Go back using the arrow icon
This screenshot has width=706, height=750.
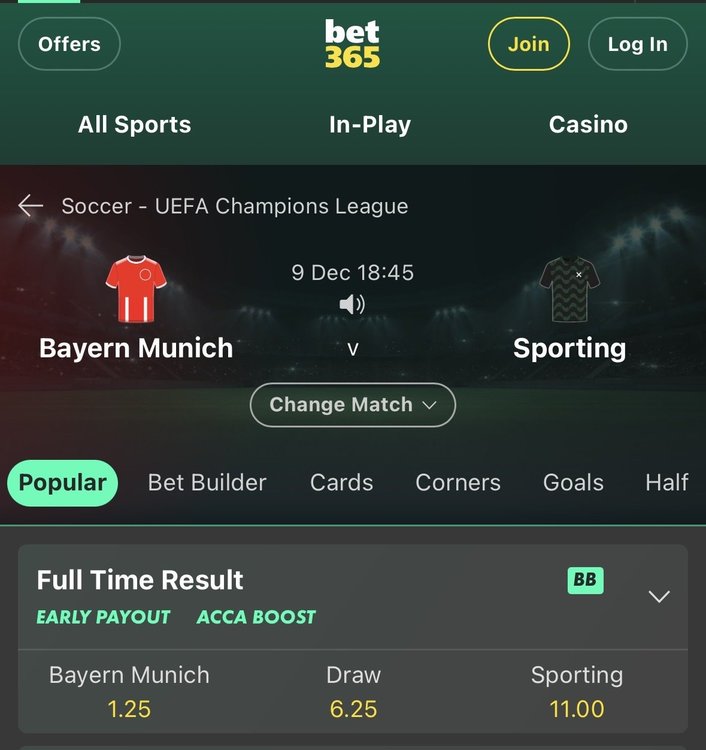click(31, 206)
